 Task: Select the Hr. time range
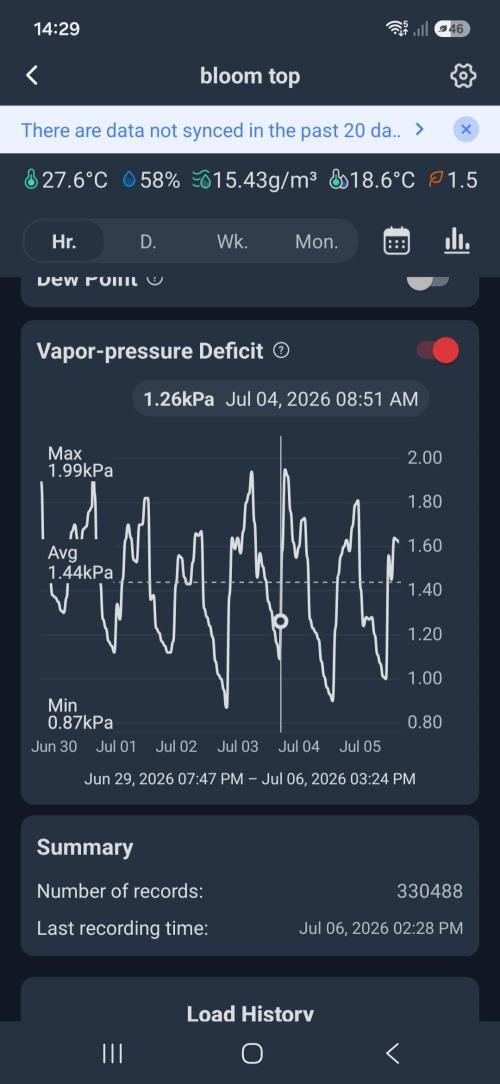(x=64, y=242)
